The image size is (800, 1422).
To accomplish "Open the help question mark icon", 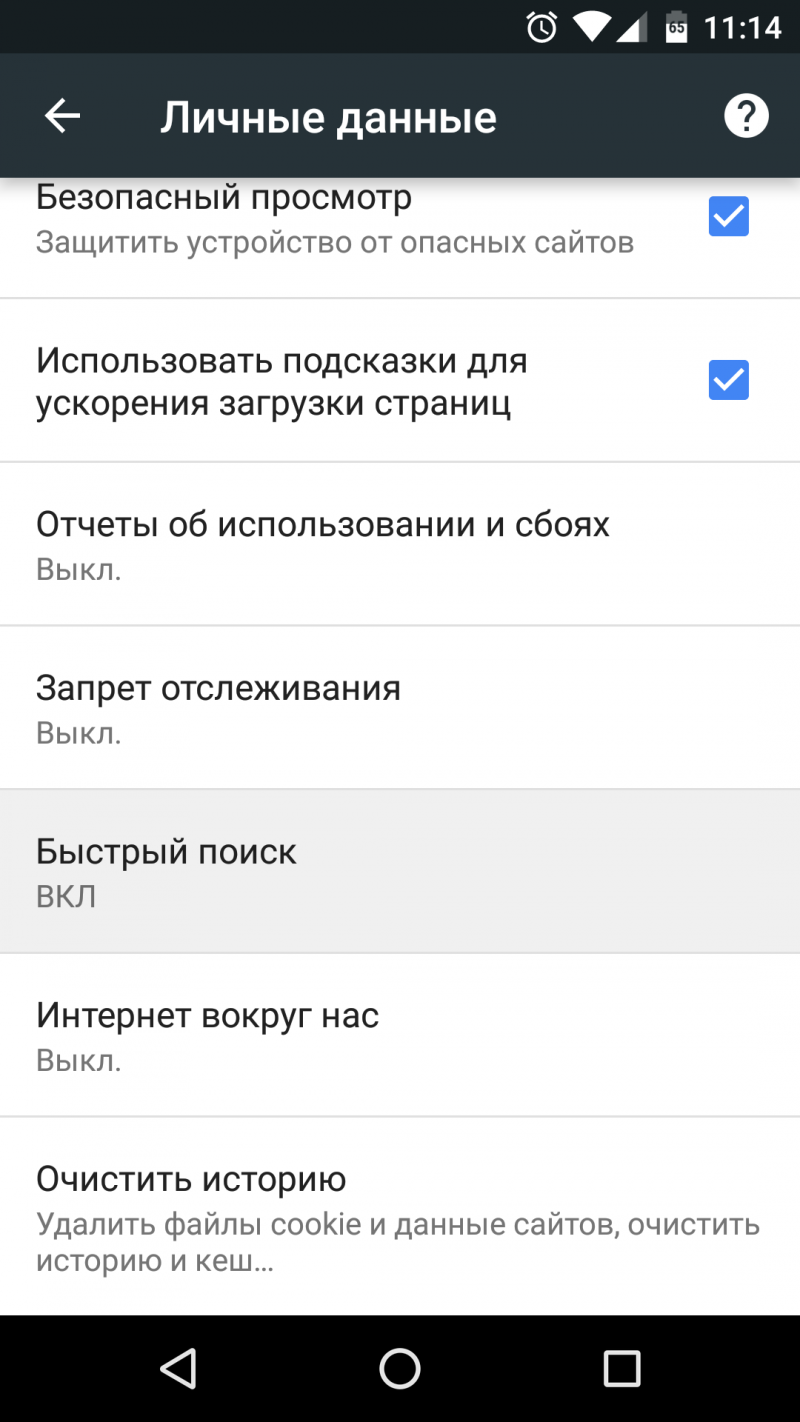I will [x=746, y=117].
